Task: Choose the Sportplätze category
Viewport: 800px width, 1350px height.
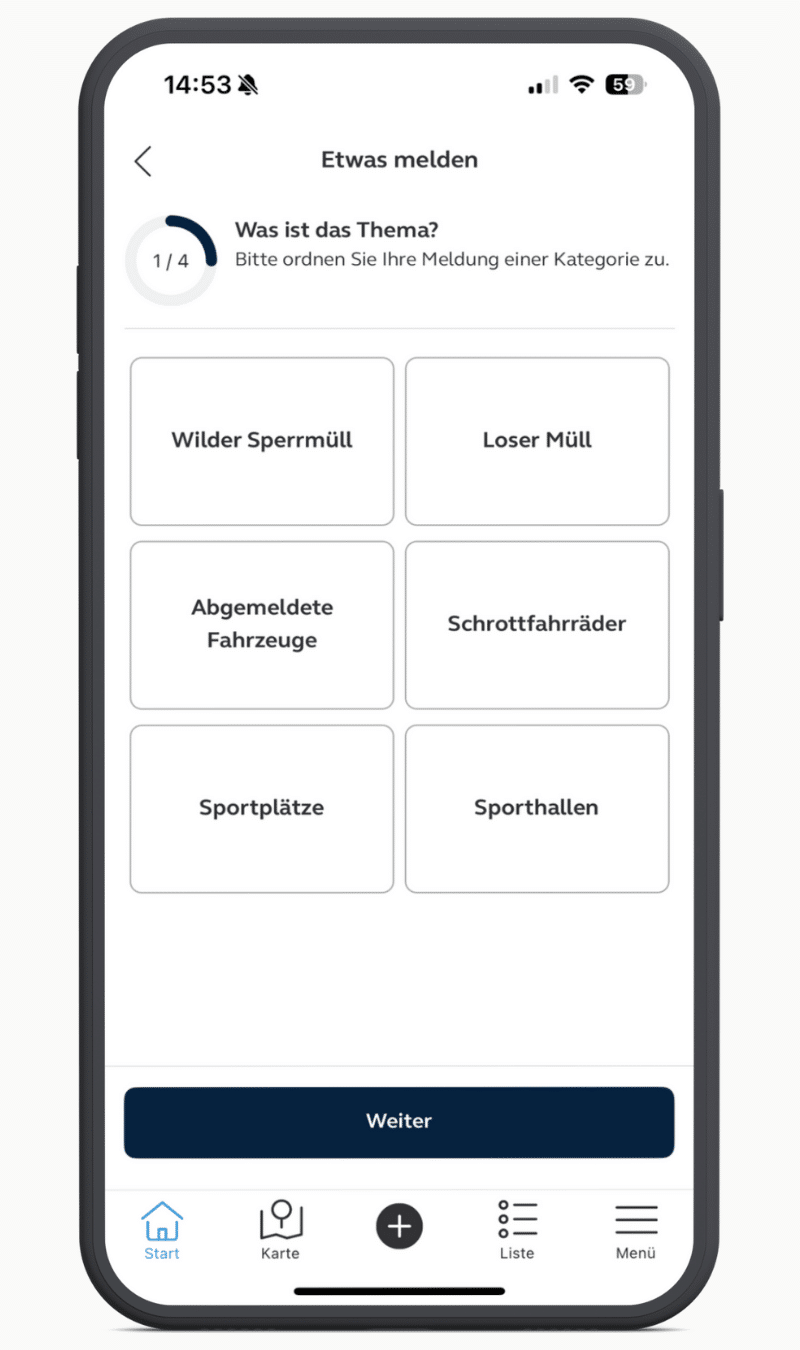Action: pyautogui.click(x=262, y=809)
